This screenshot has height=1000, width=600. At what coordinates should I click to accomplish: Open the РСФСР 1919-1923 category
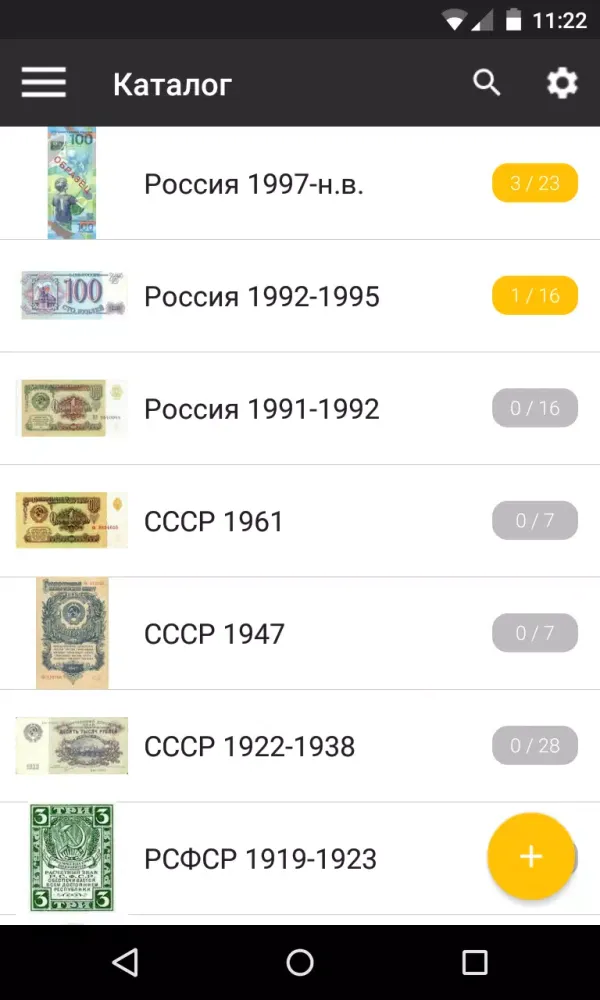tap(260, 859)
